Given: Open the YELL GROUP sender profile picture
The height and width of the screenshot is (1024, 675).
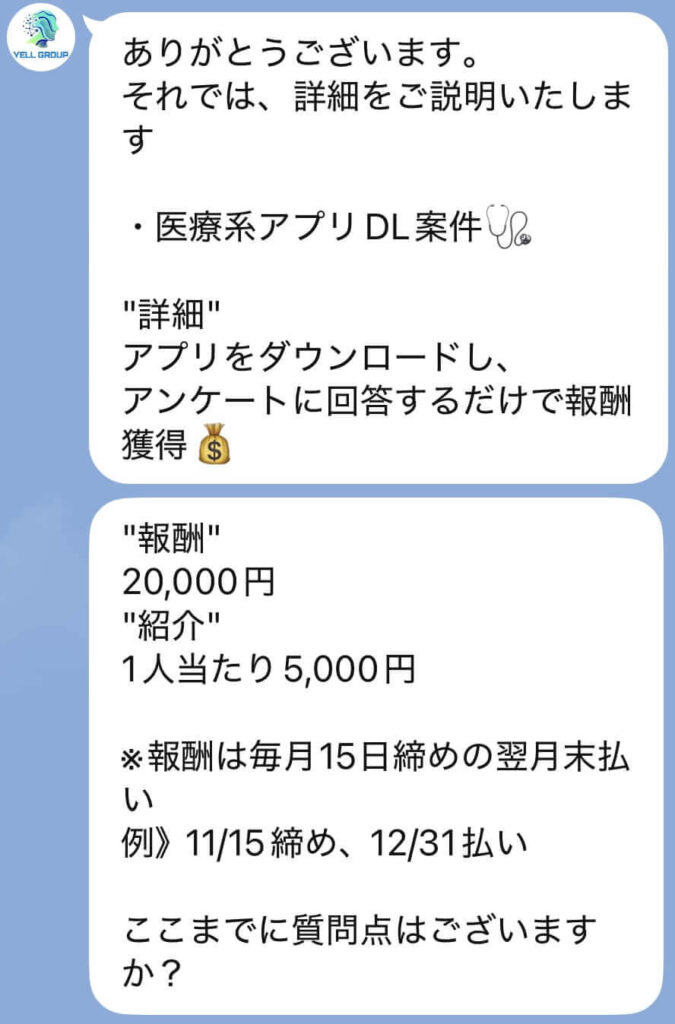Looking at the screenshot, I should click(x=39, y=38).
